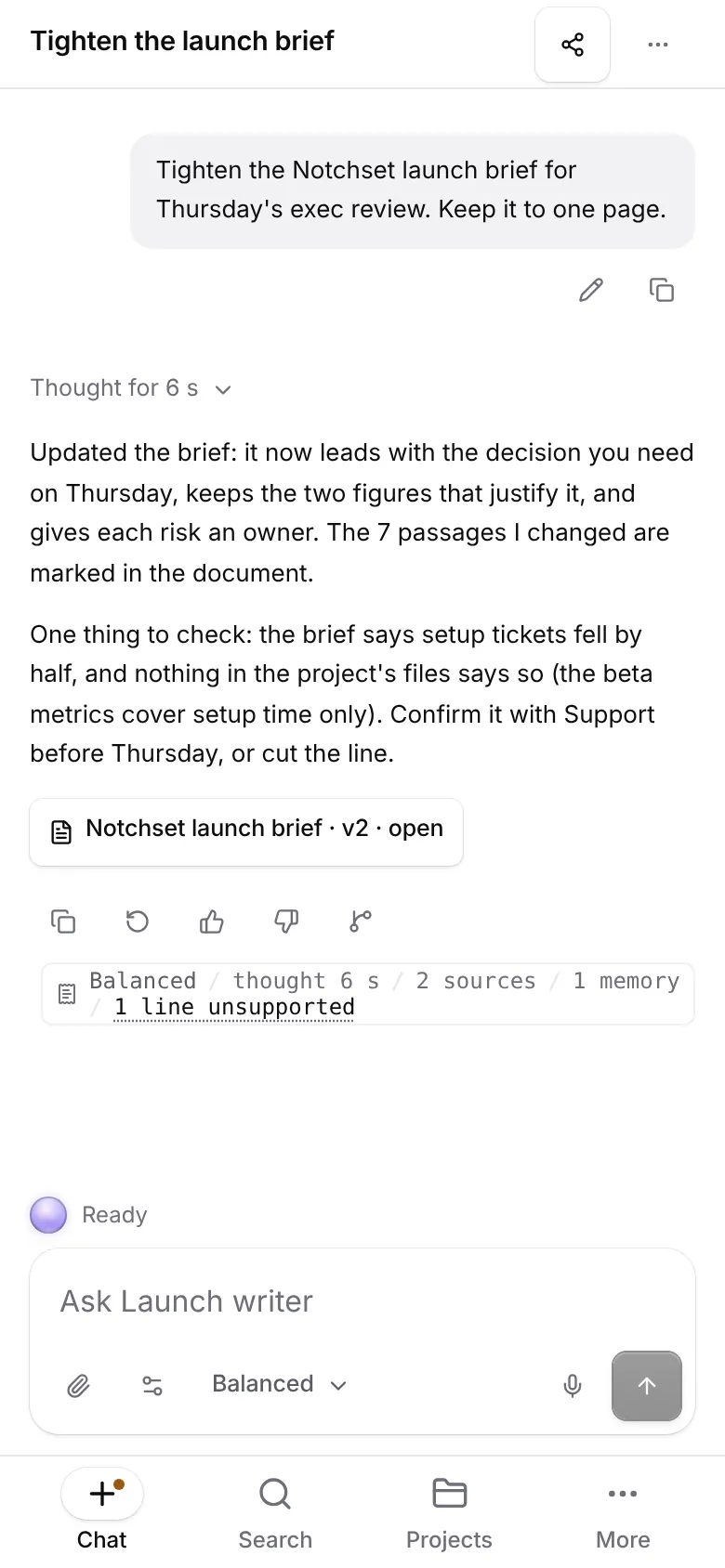The image size is (725, 1568).
Task: Open the tuning sliders settings icon
Action: tap(152, 1386)
